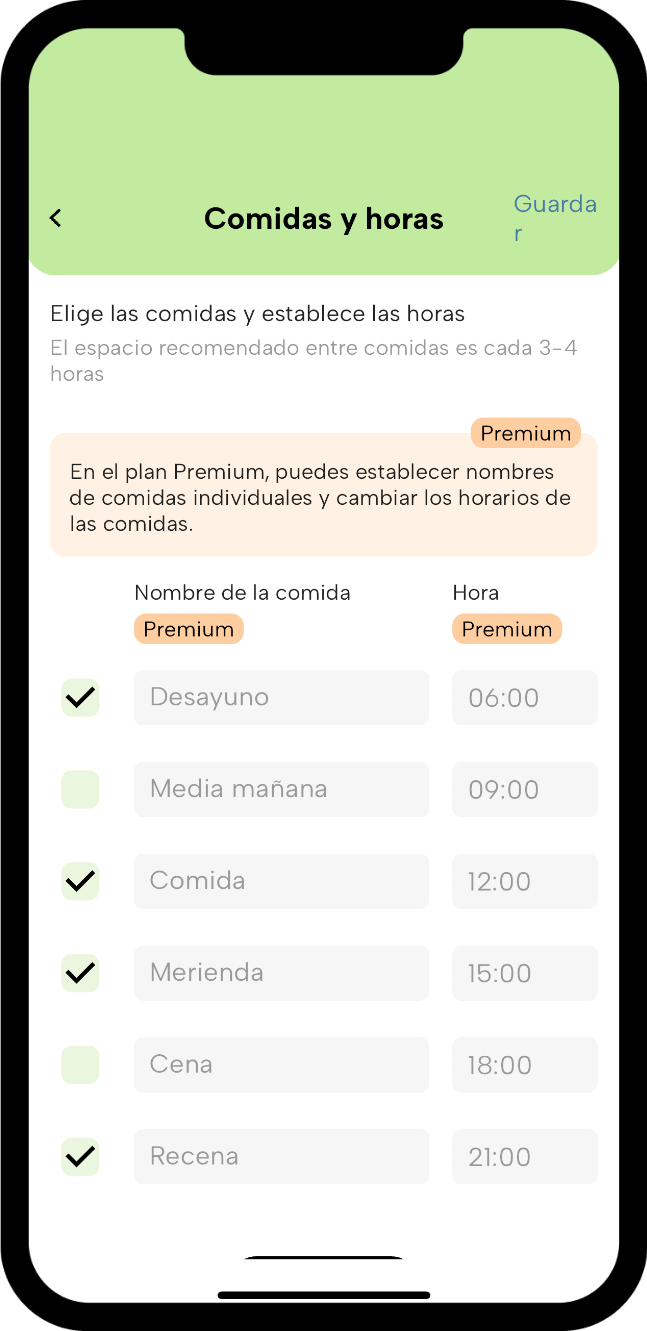Change the 21:00 Recena time

click(x=525, y=1157)
